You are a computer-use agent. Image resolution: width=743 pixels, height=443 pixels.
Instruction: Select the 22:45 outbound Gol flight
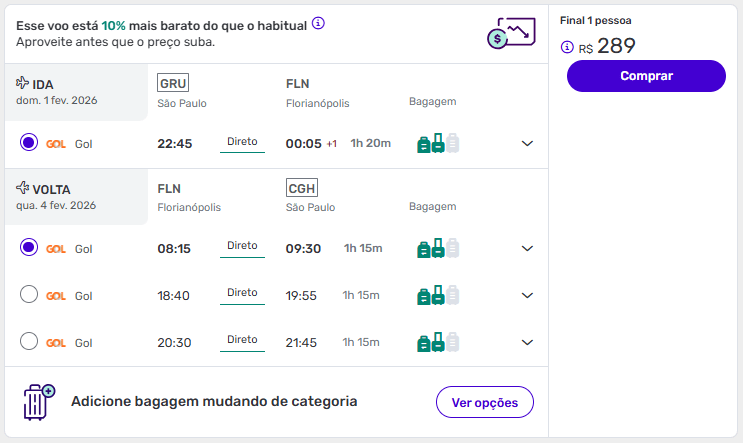coord(29,143)
